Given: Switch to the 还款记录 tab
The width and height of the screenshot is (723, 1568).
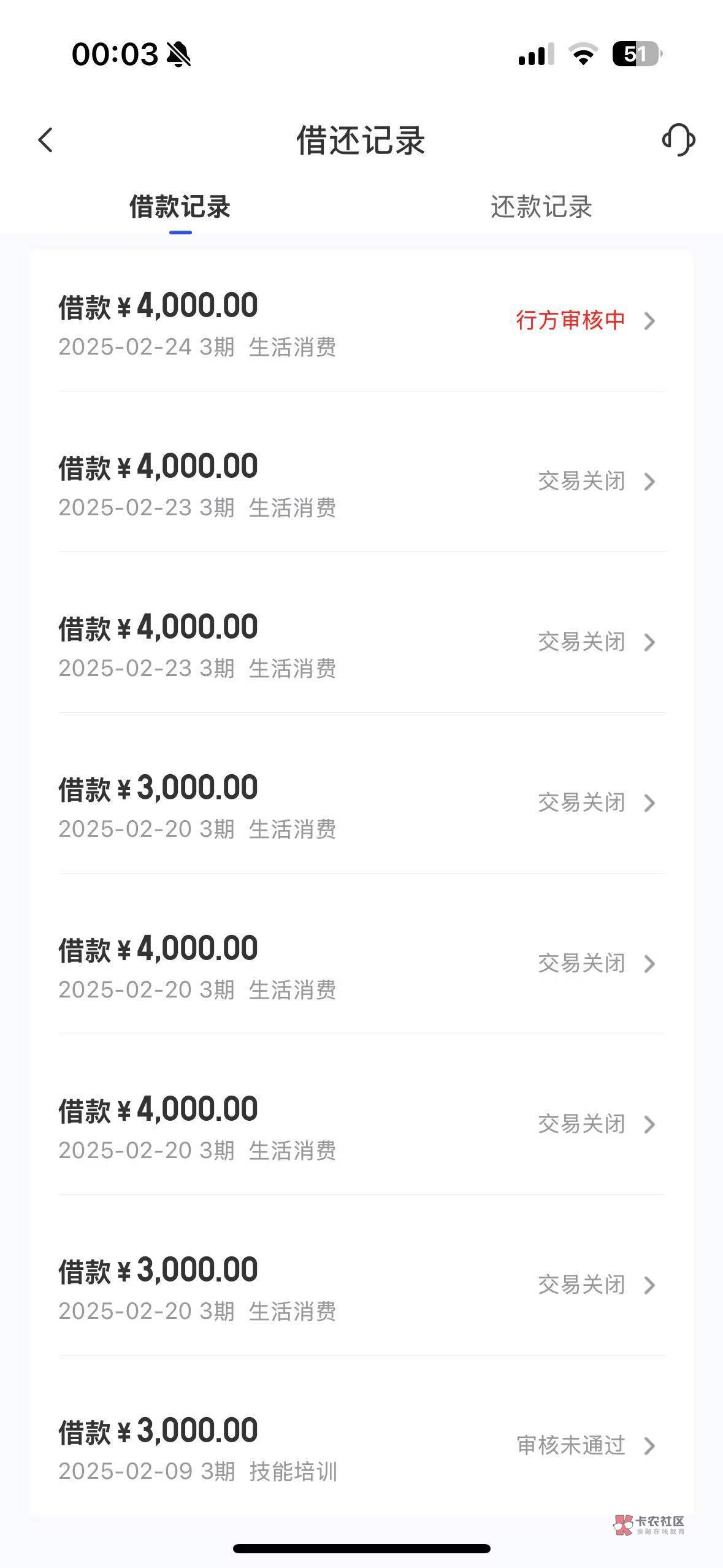Looking at the screenshot, I should point(541,207).
